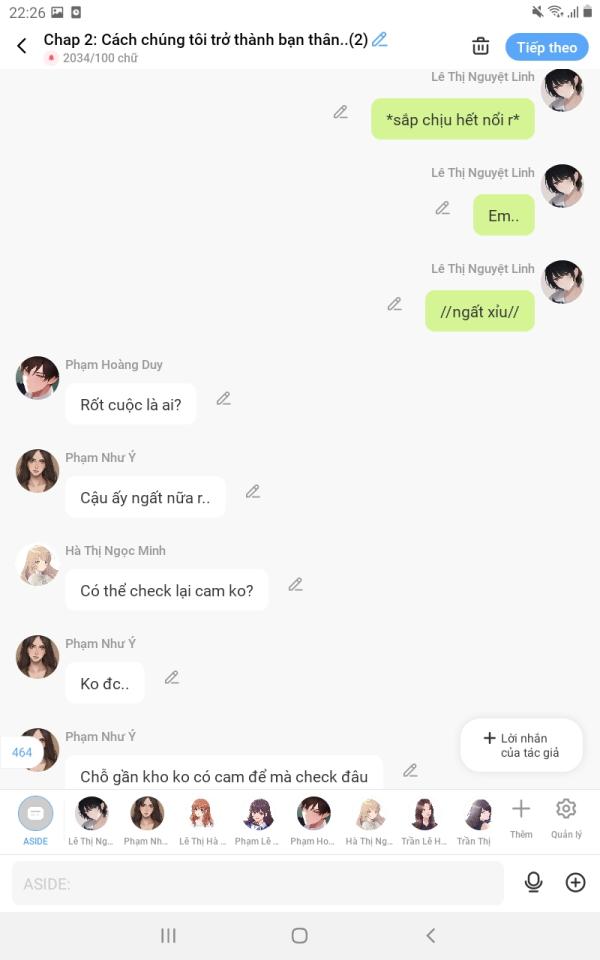Image resolution: width=600 pixels, height=960 pixels.
Task: Tap the circled plus attachment icon
Action: (x=576, y=882)
